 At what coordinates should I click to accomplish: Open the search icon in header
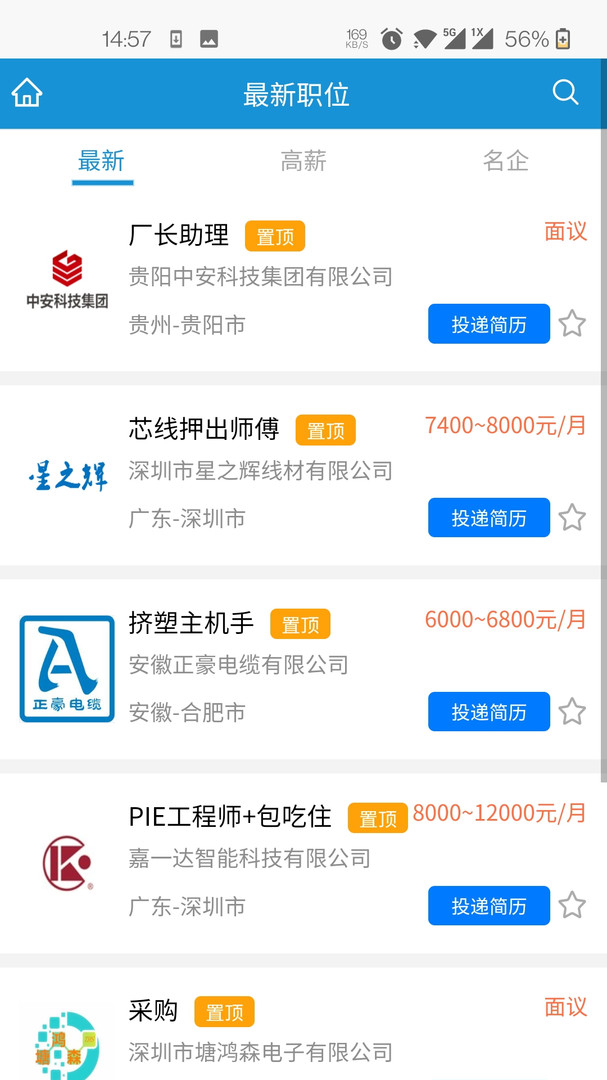coord(565,93)
